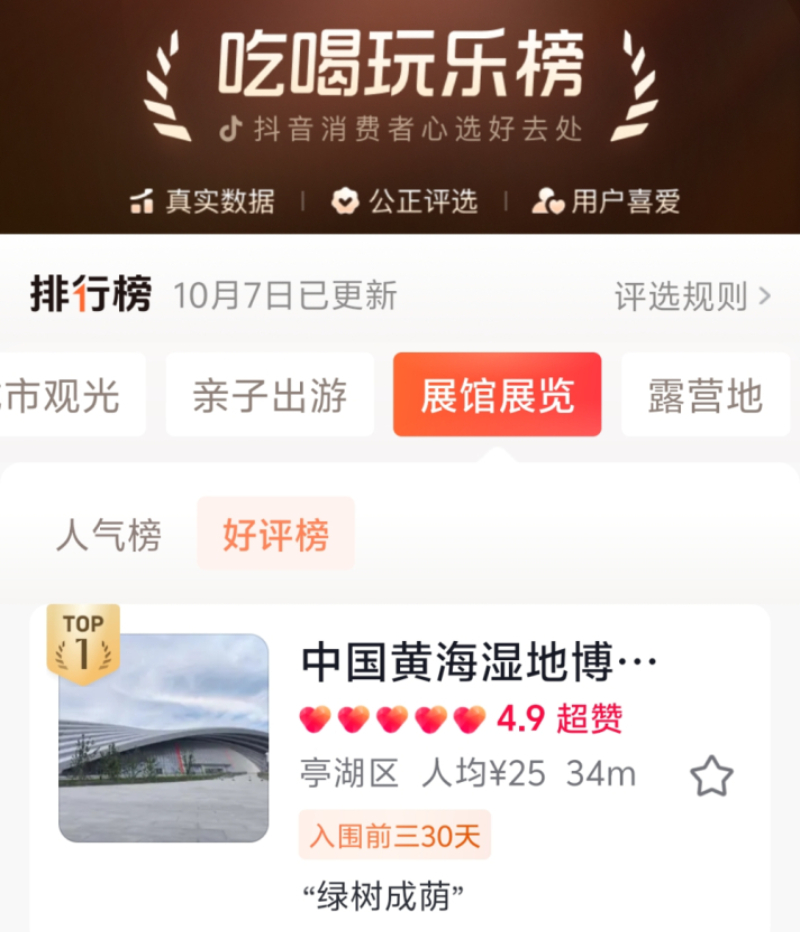Select the 展馆展览 category

(x=497, y=396)
